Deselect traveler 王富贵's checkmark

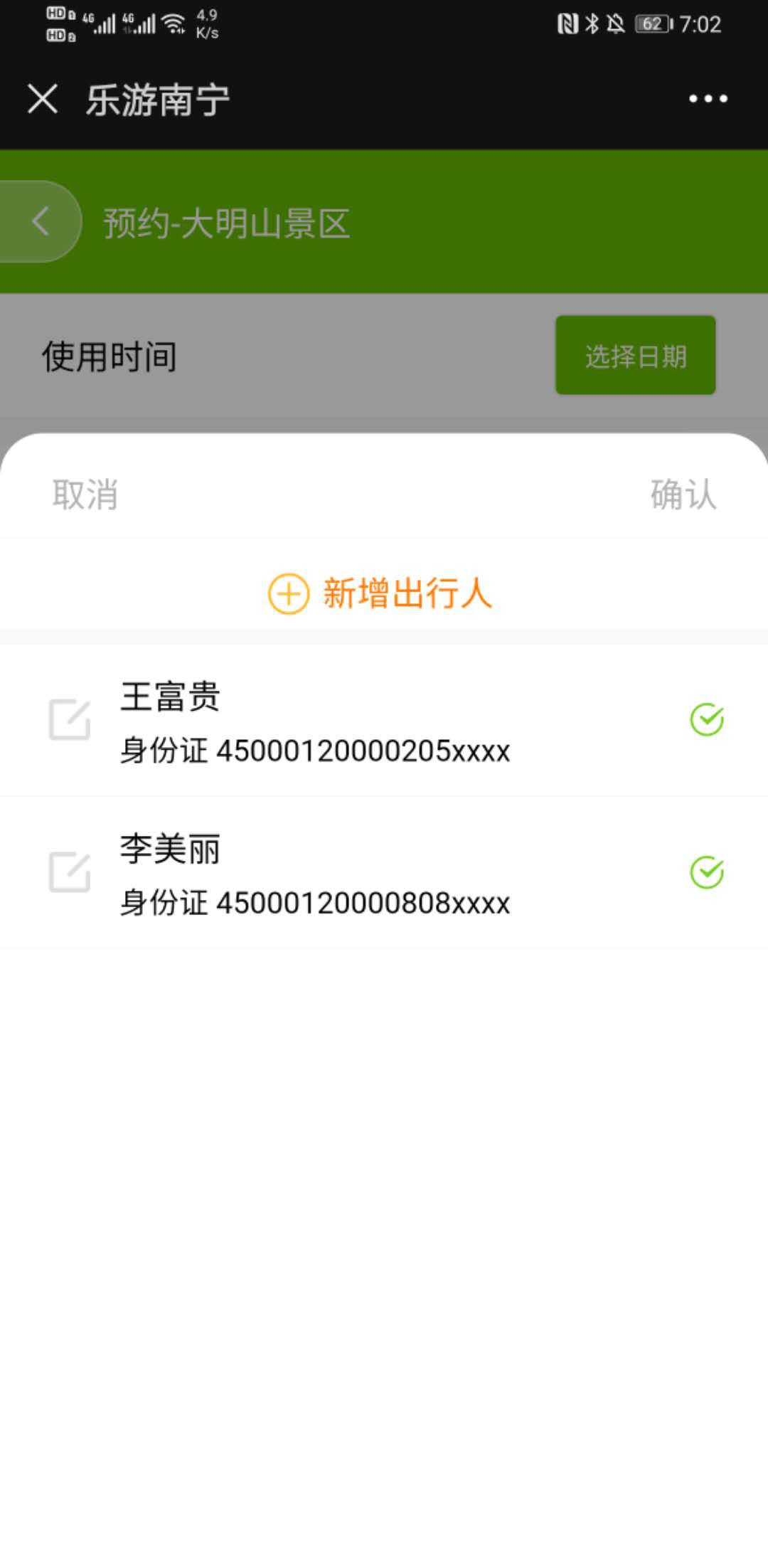click(x=706, y=720)
